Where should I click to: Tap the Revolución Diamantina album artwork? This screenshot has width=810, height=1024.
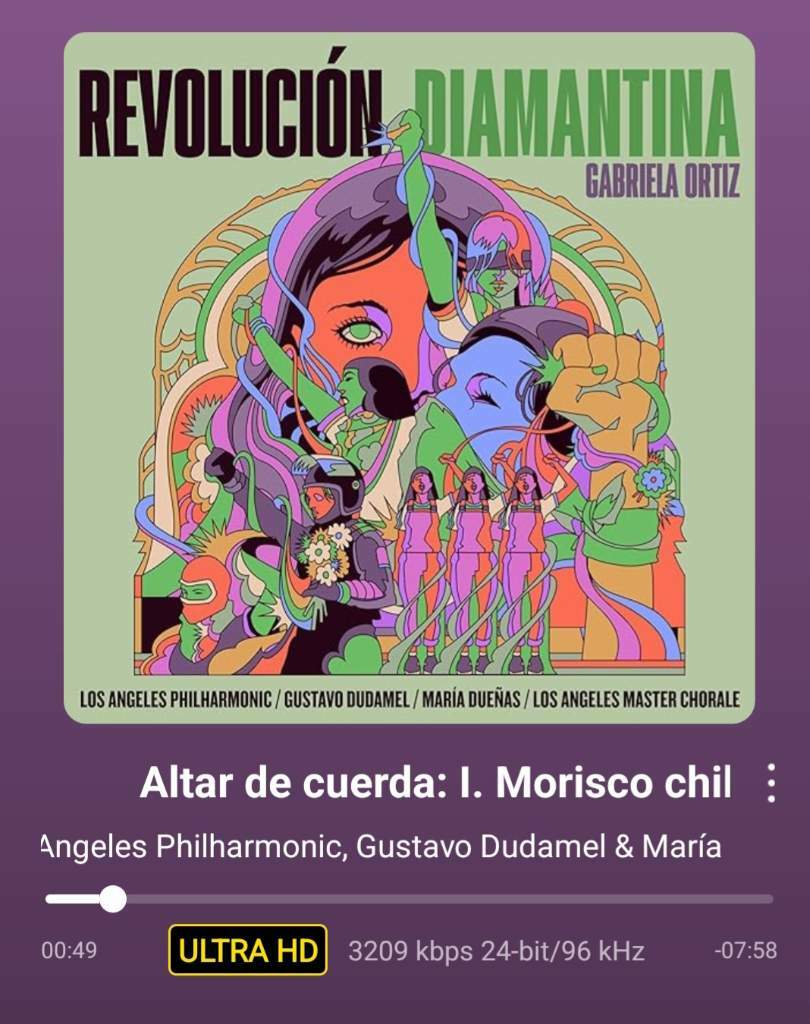coord(409,378)
